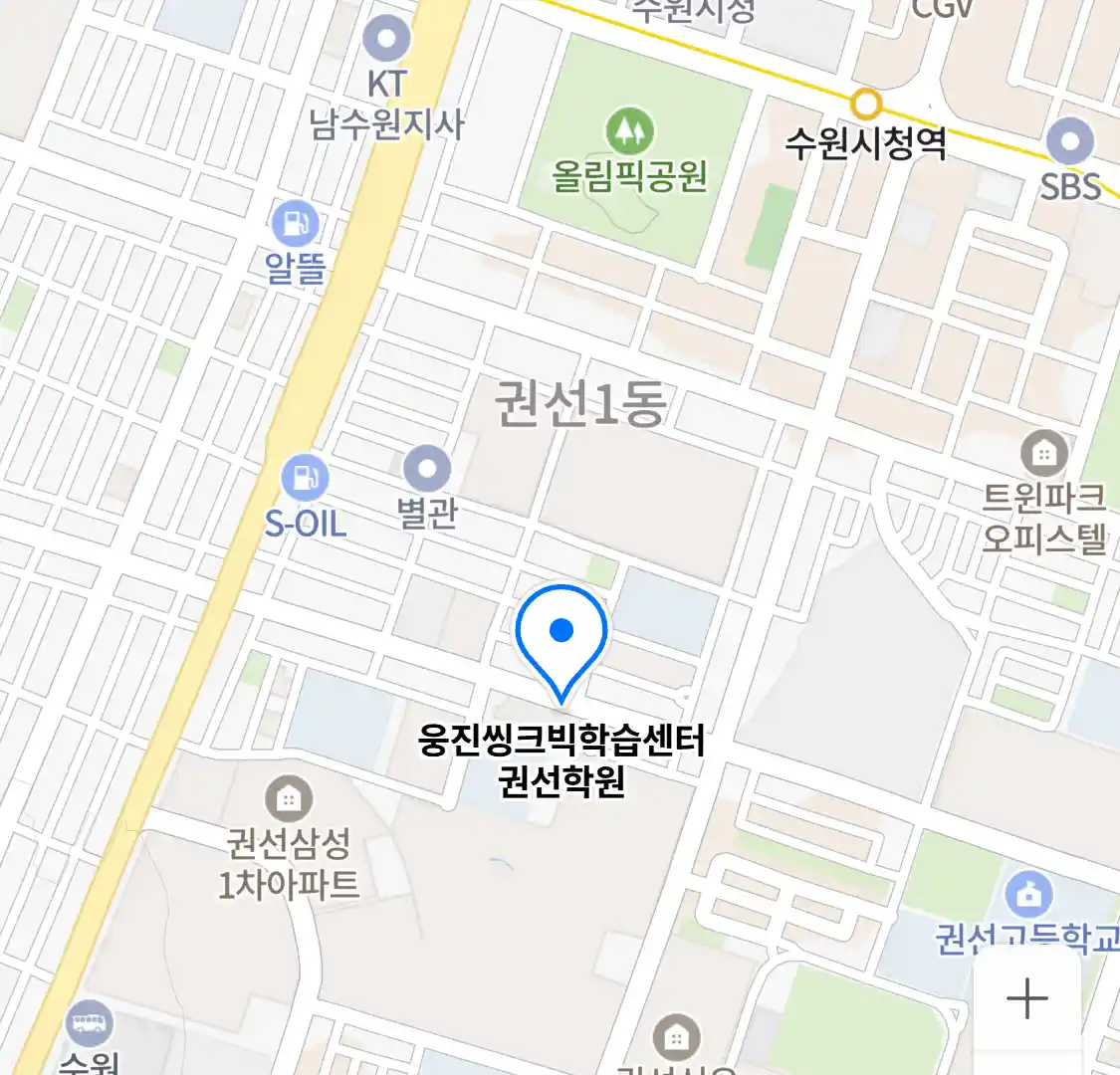Select the KT 남수원지사 marker
This screenshot has width=1120, height=1075.
pyautogui.click(x=386, y=41)
